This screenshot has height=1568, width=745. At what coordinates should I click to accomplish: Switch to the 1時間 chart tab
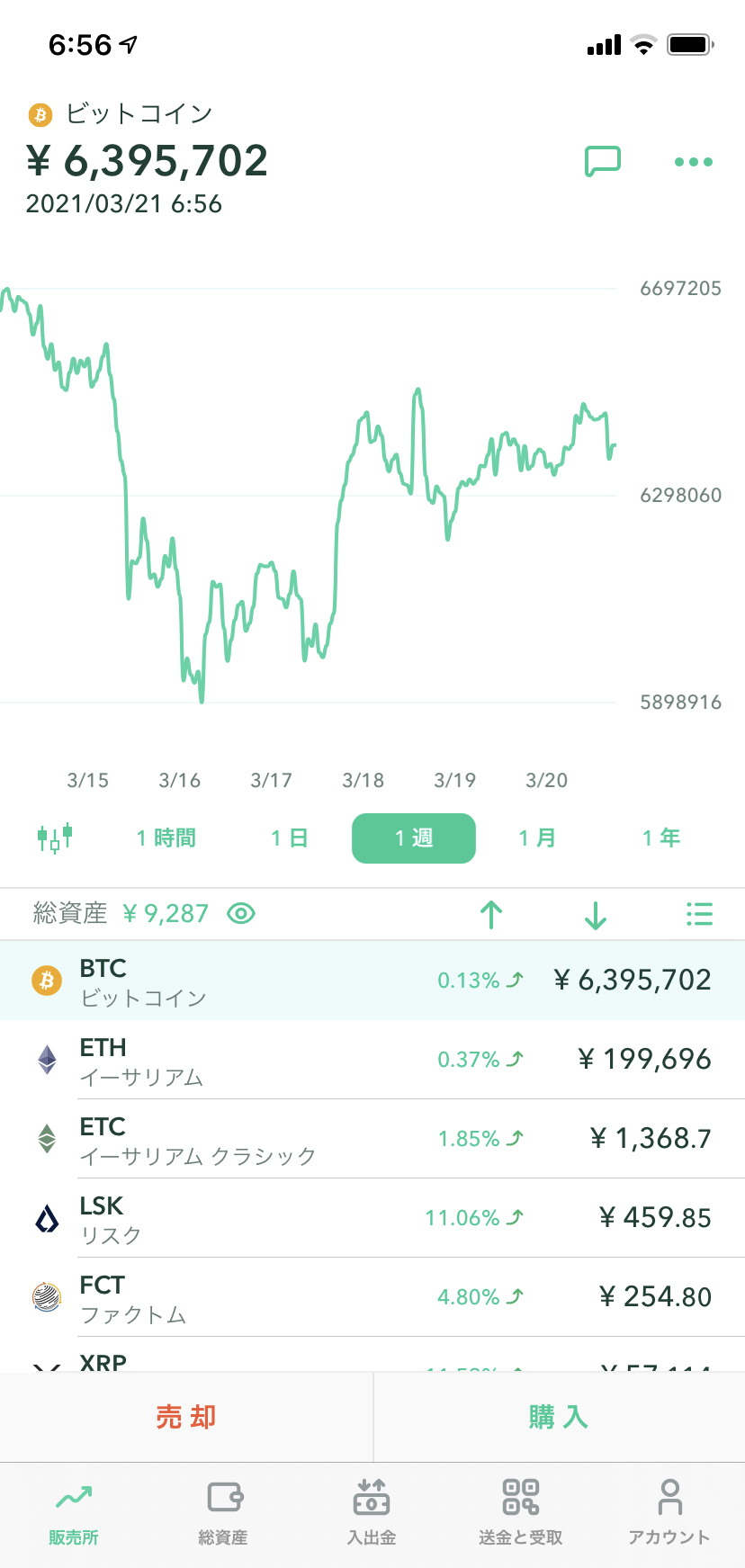pyautogui.click(x=166, y=838)
